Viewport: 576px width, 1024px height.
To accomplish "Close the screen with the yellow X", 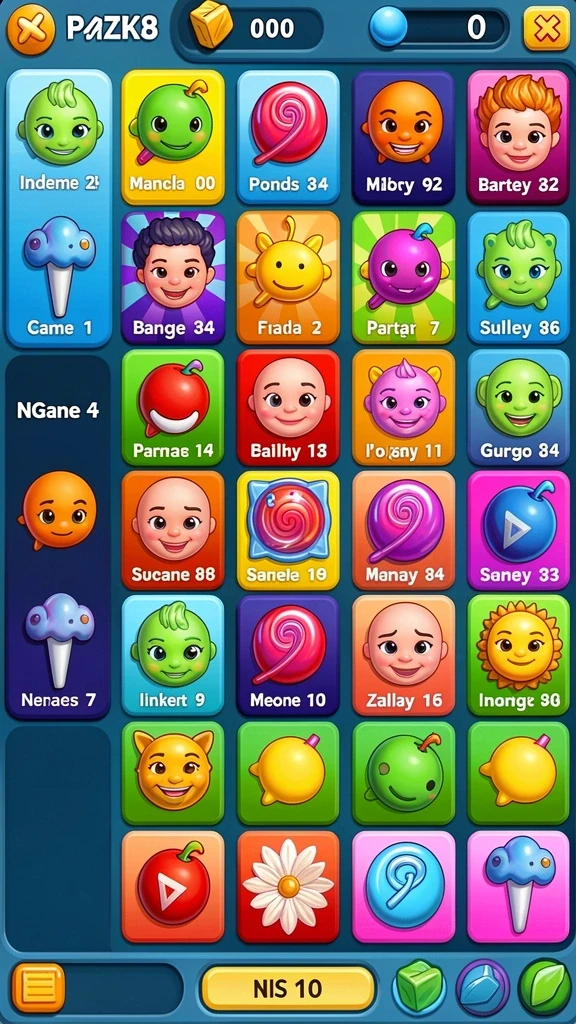I will pos(547,29).
